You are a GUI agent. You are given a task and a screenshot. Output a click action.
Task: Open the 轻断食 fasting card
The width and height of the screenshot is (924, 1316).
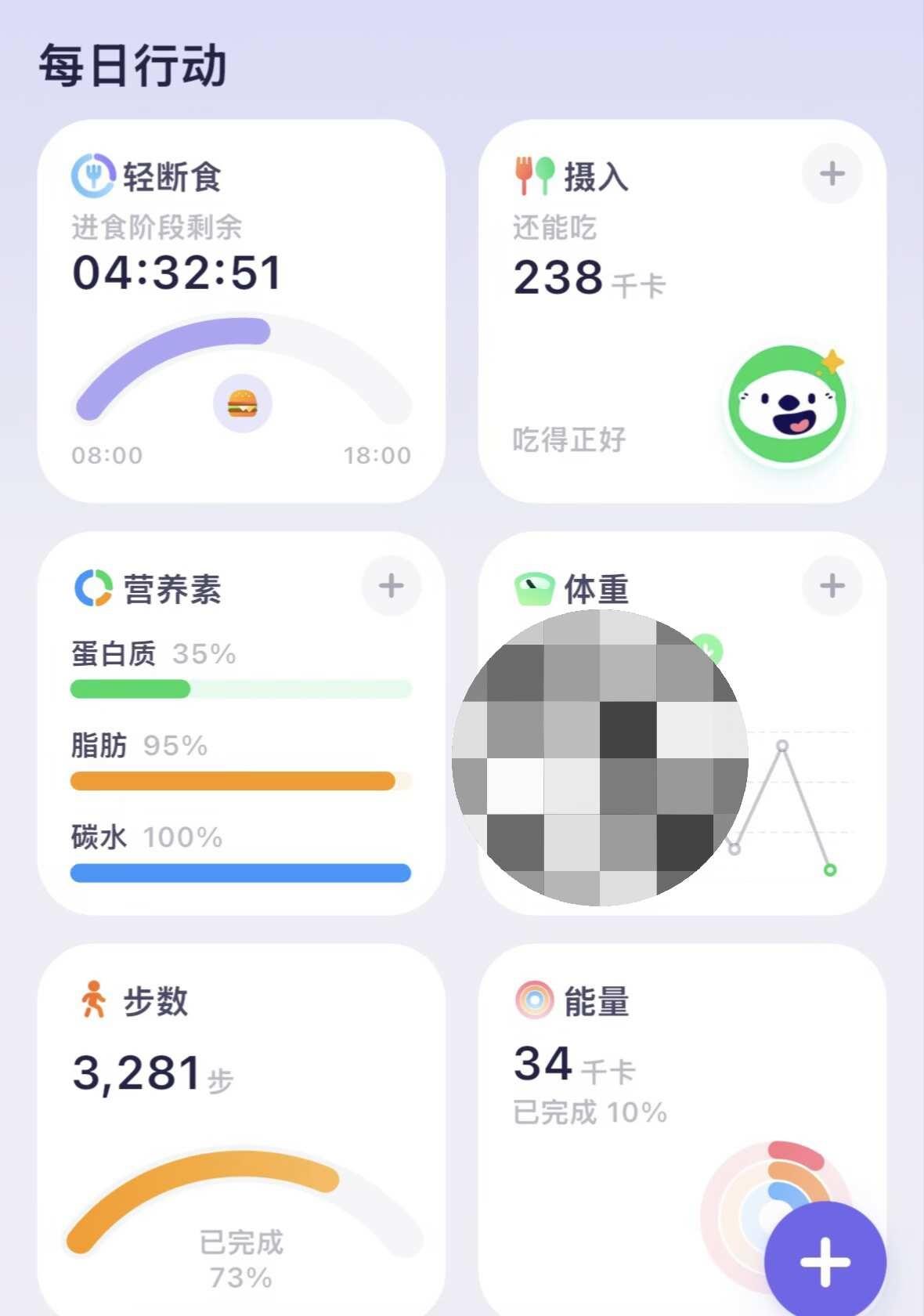click(x=241, y=311)
